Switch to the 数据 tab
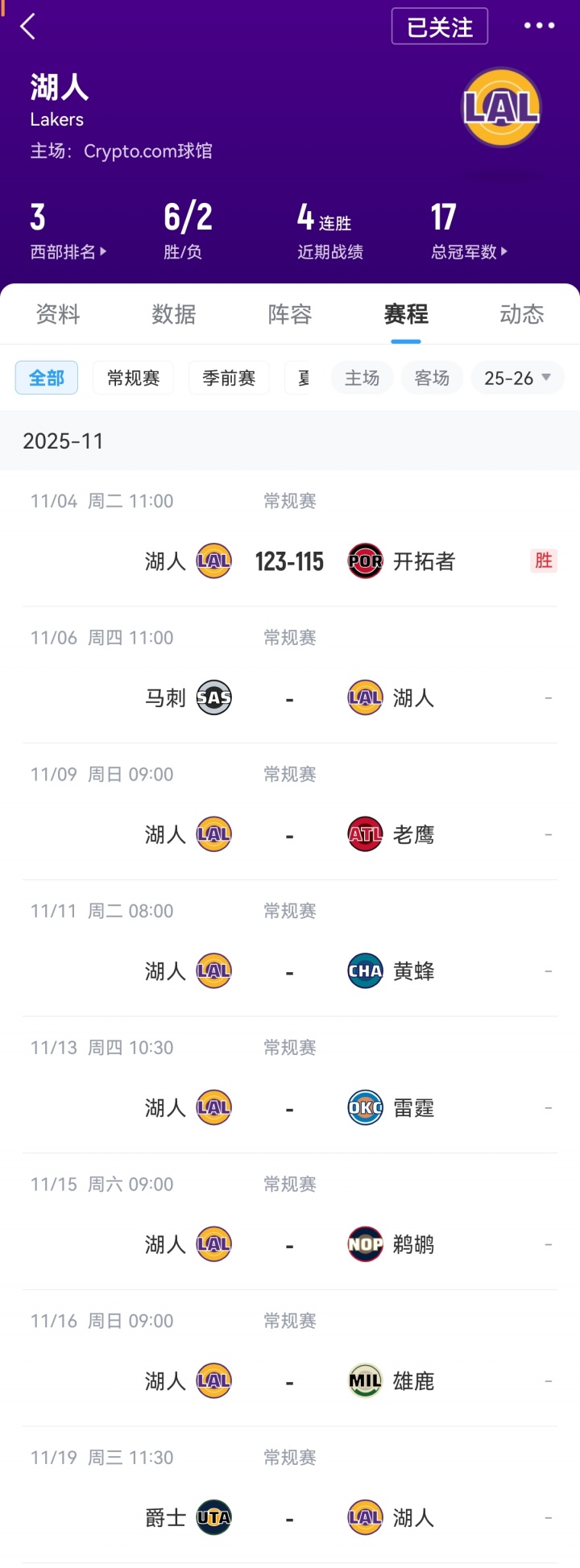 [x=174, y=314]
